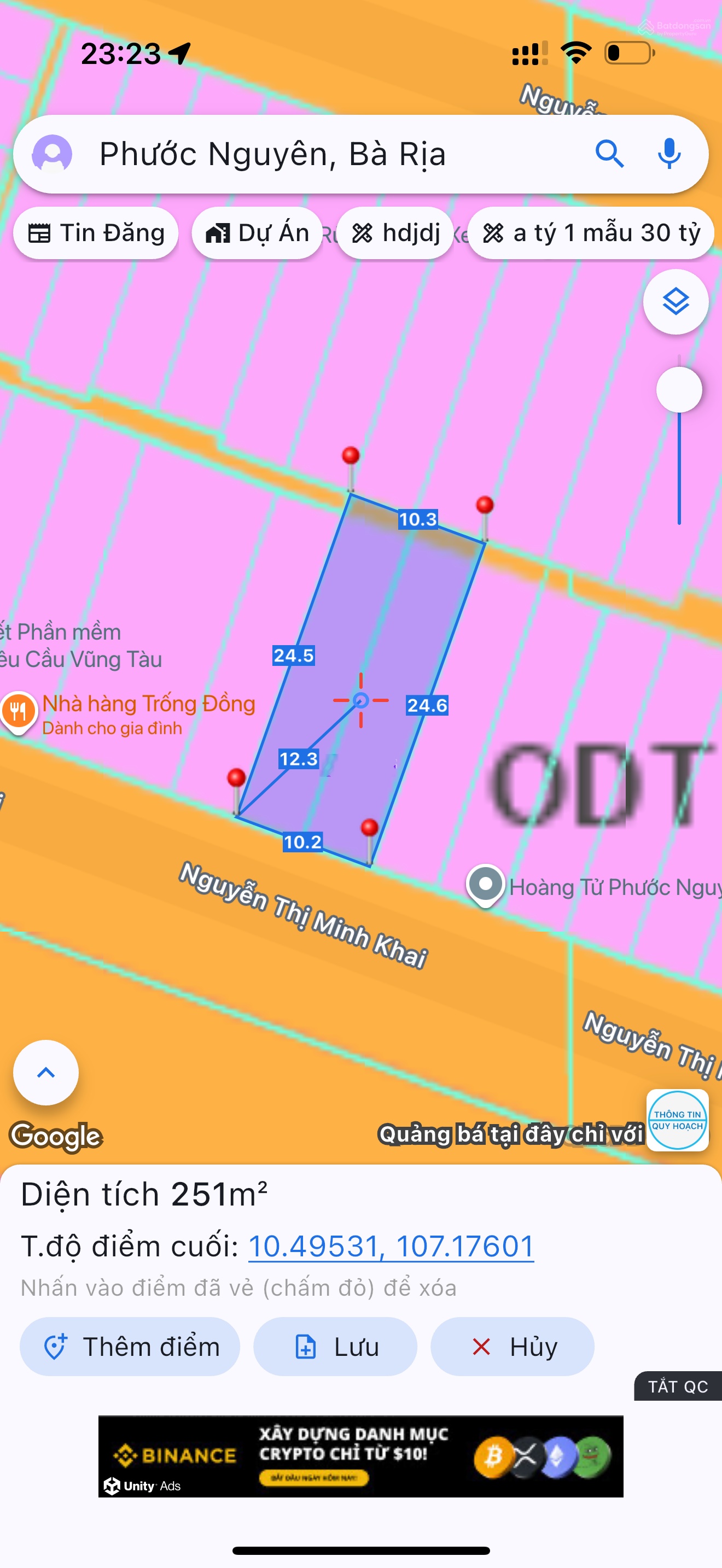Open the profile avatar in search bar
Screen dimensions: 722x1568
(53, 154)
